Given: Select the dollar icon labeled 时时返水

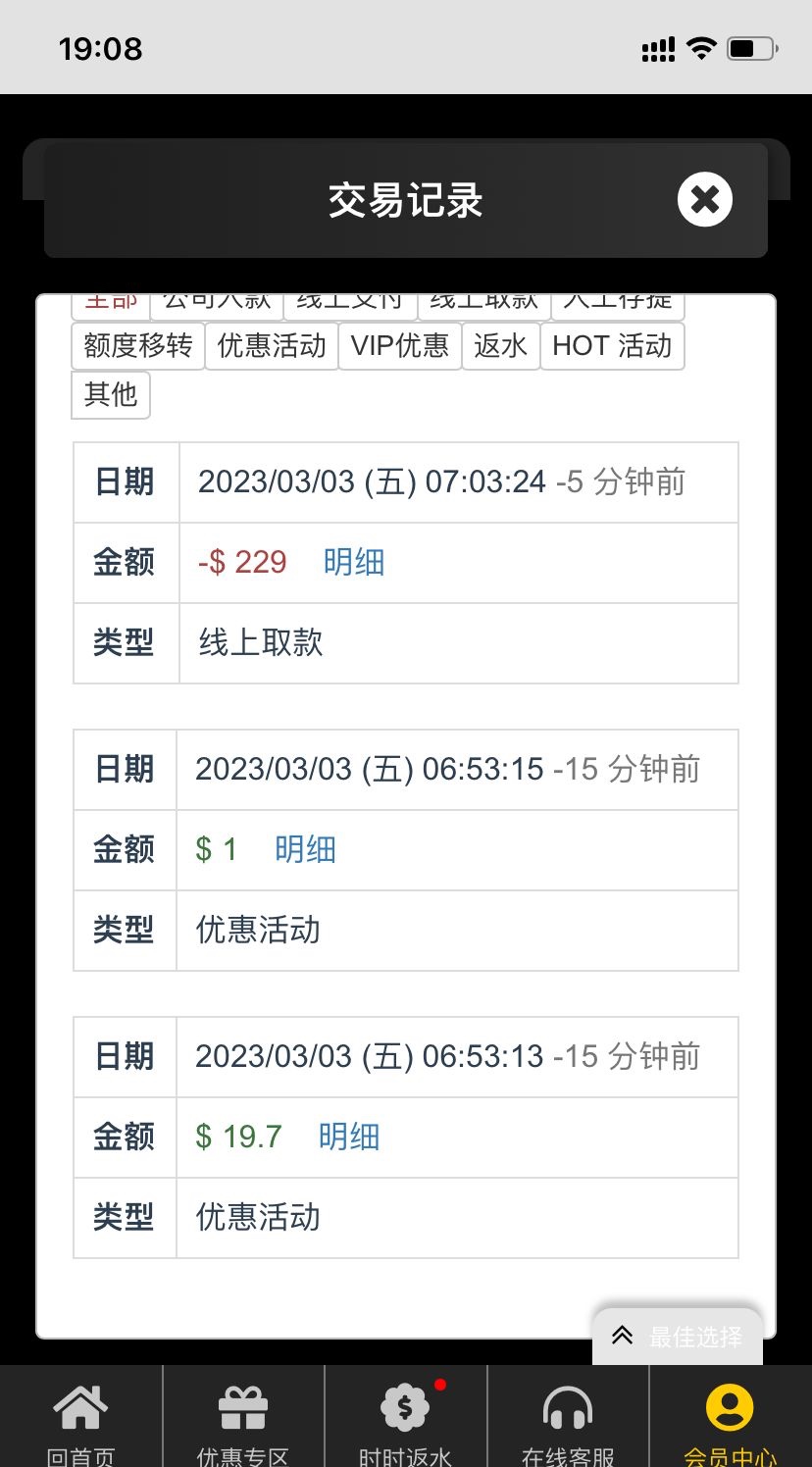Looking at the screenshot, I should (405, 1409).
